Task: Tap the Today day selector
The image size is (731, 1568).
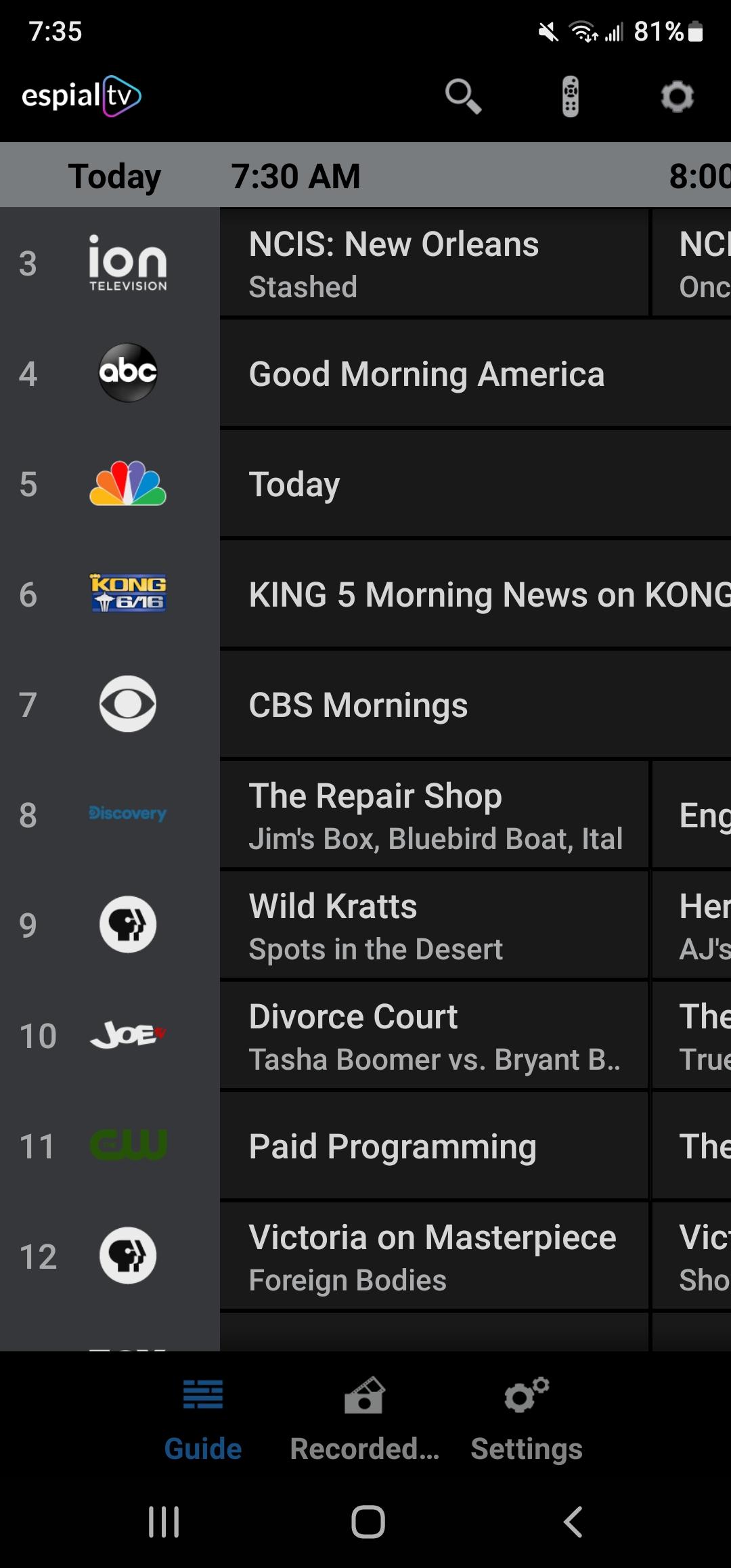Action: (114, 176)
